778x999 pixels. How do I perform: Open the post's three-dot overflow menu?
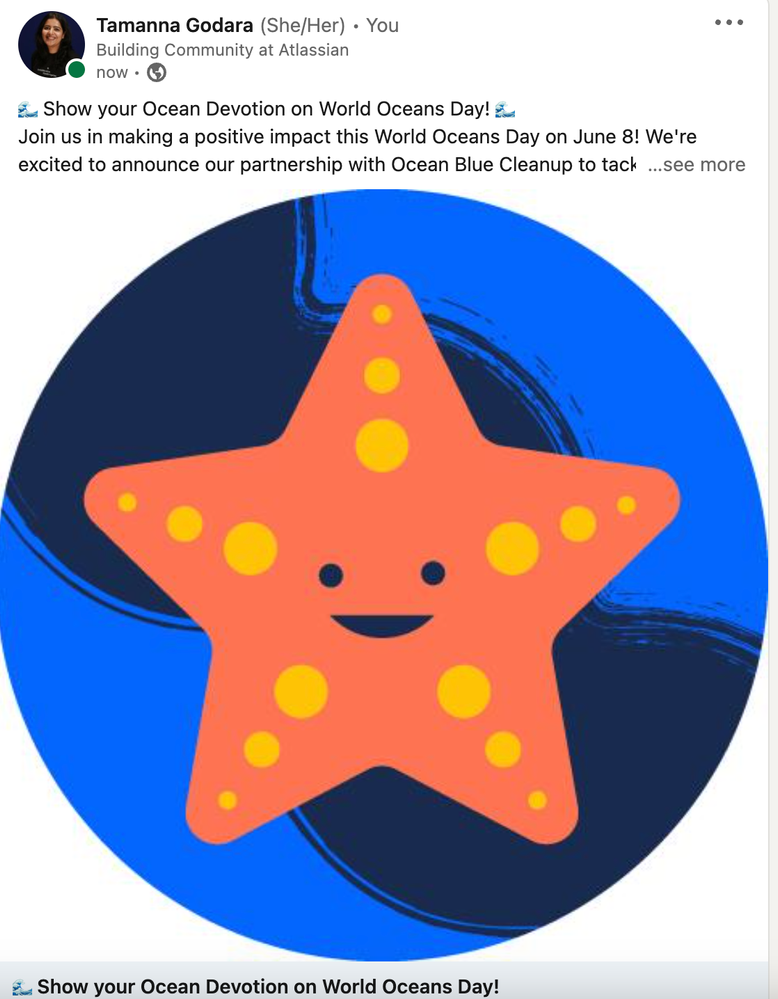tap(729, 23)
